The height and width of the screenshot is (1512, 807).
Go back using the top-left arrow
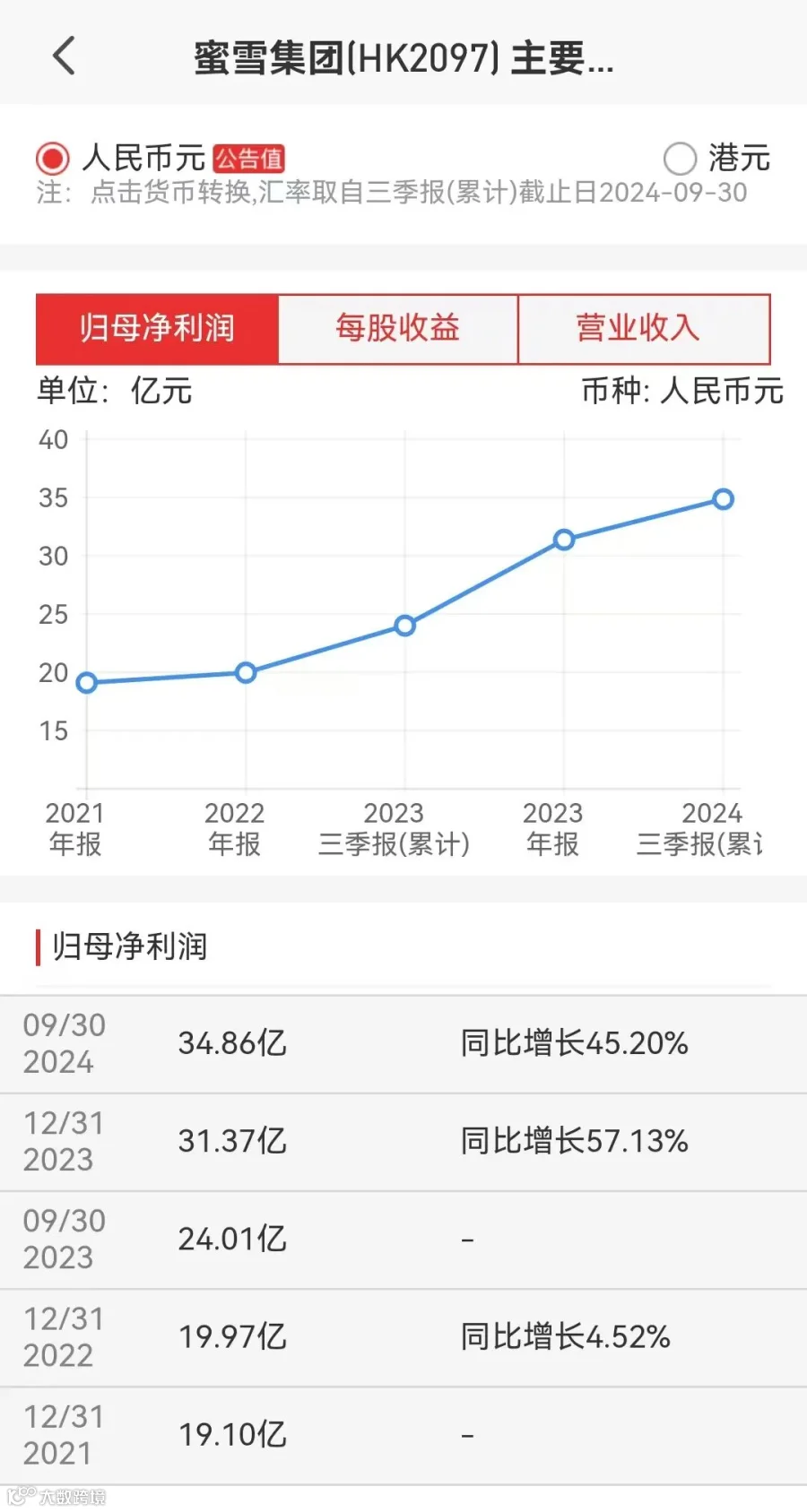(x=64, y=56)
